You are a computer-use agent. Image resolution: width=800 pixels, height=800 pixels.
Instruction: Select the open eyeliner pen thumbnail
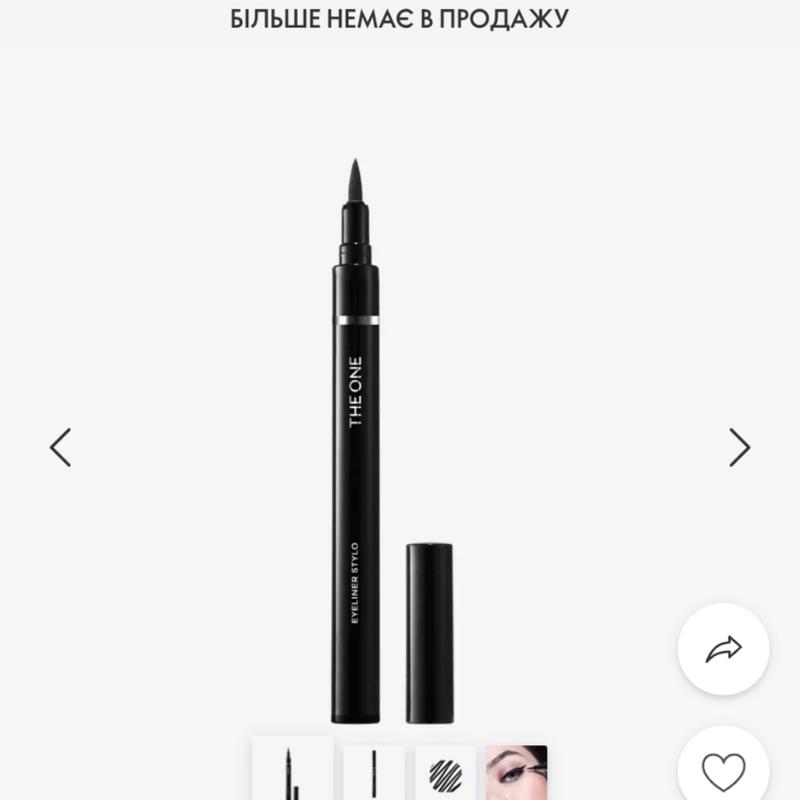point(292,770)
